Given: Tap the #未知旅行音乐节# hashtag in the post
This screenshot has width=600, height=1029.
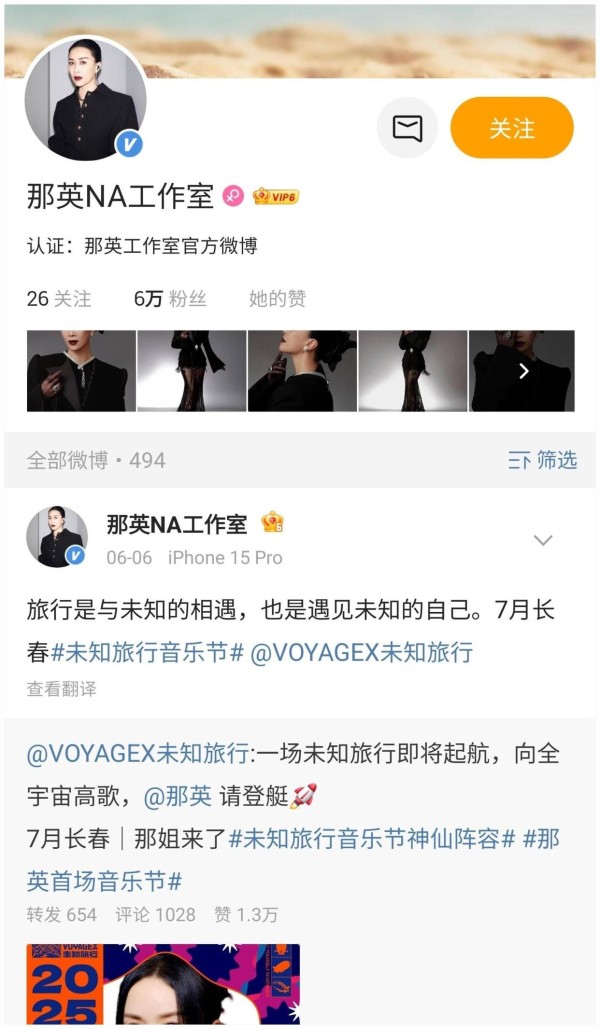Looking at the screenshot, I should coord(148,652).
